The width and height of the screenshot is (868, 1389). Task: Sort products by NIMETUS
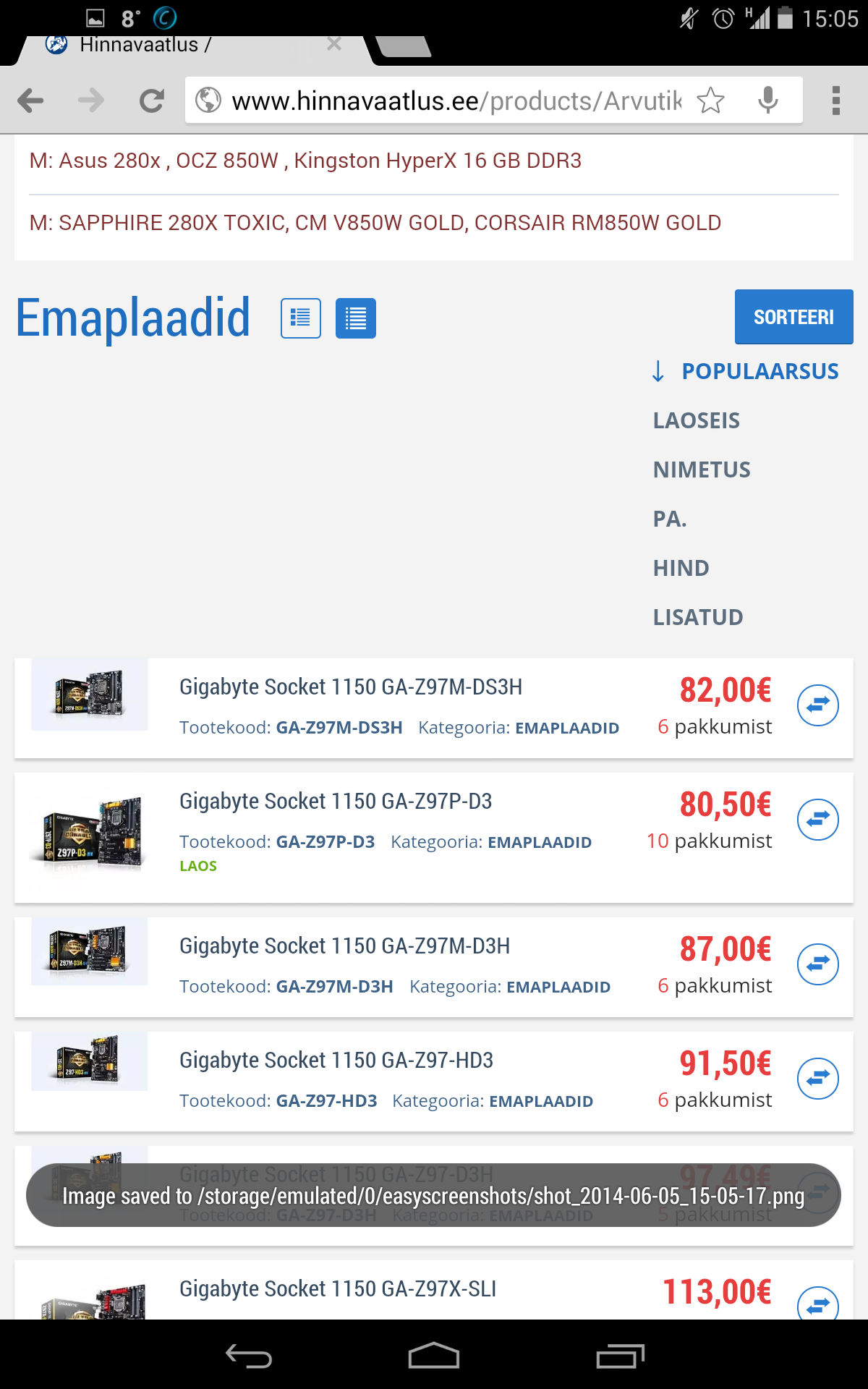tap(702, 470)
